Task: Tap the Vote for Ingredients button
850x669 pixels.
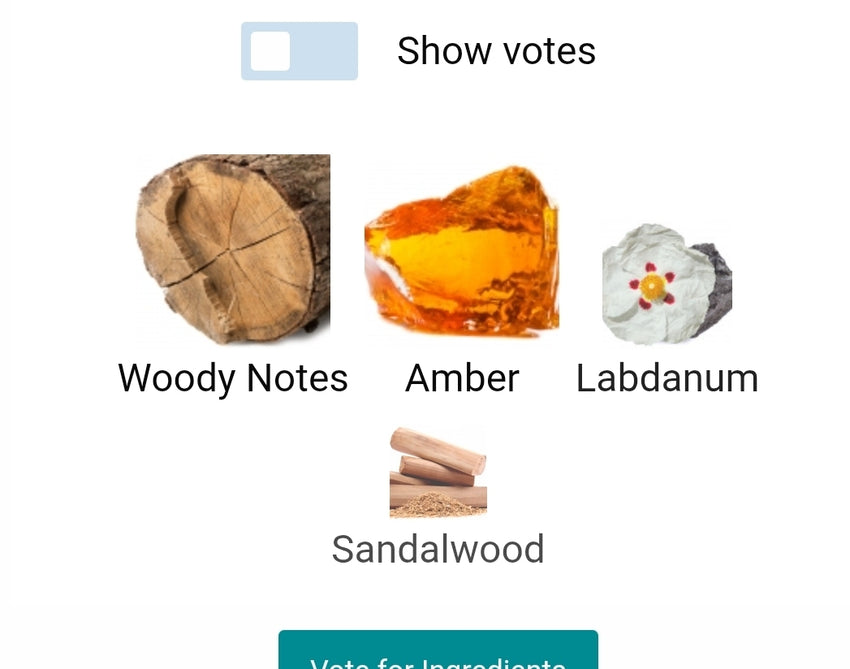Action: pos(438,653)
